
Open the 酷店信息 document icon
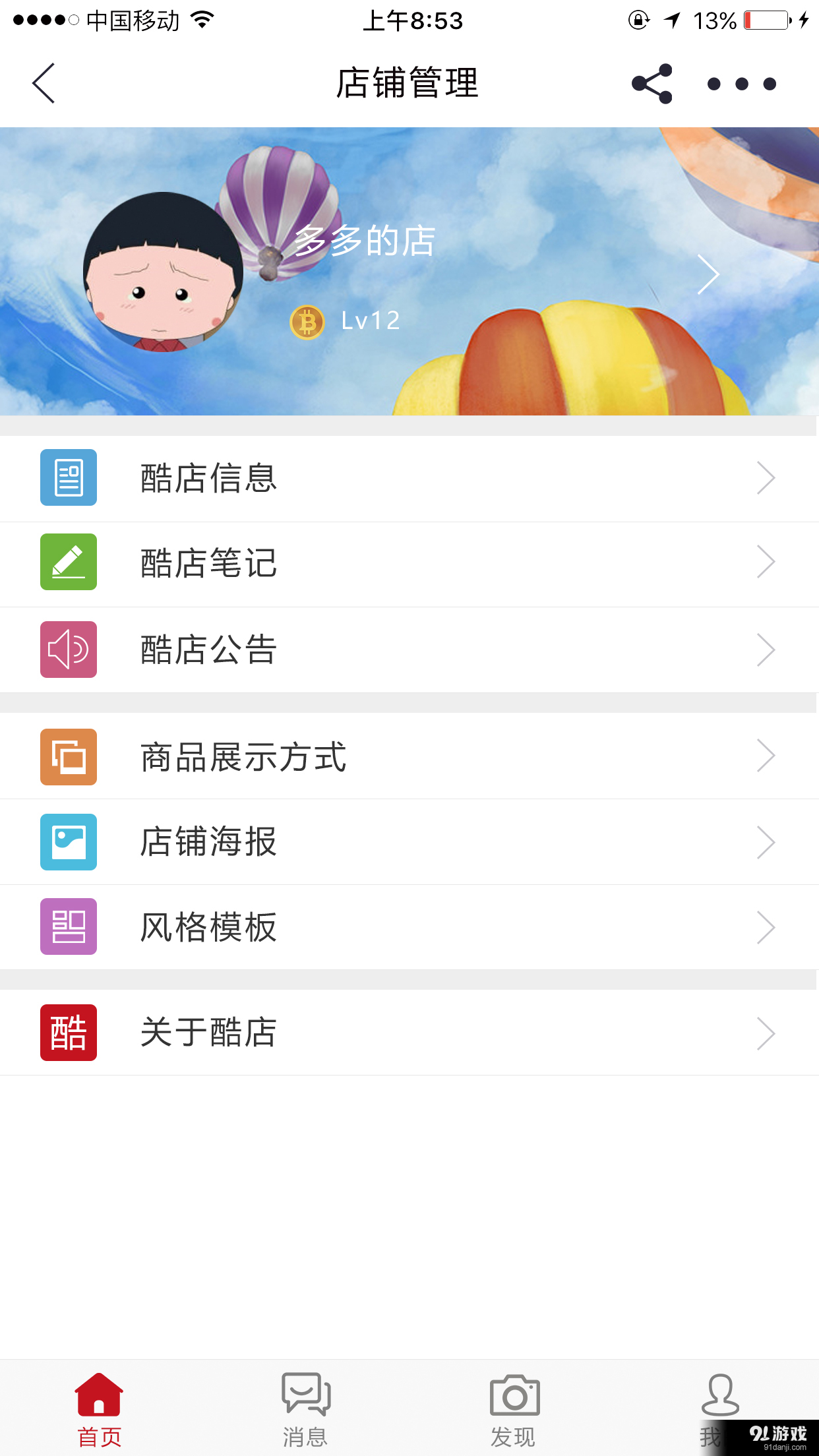pyautogui.click(x=68, y=478)
